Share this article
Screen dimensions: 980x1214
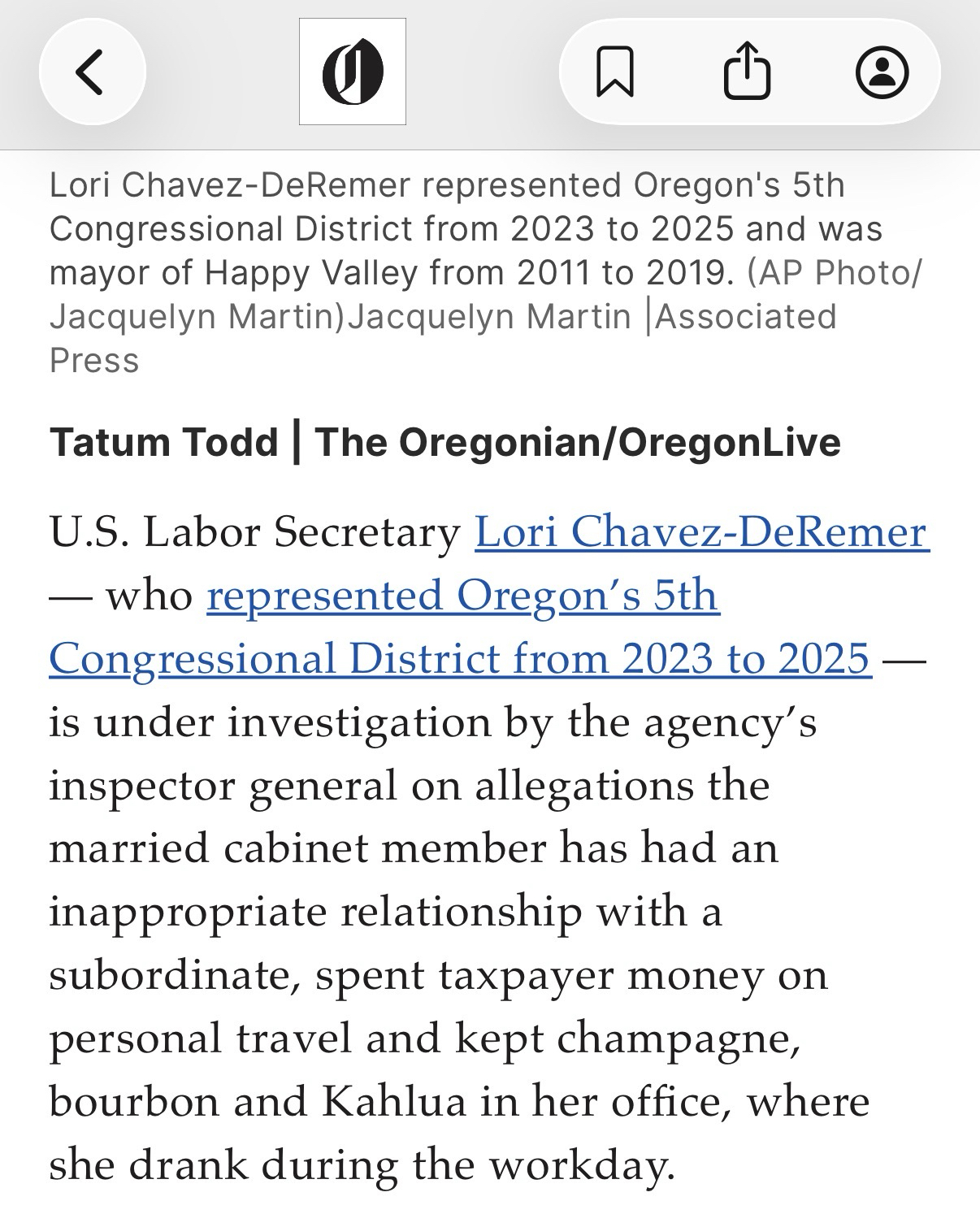(x=746, y=72)
